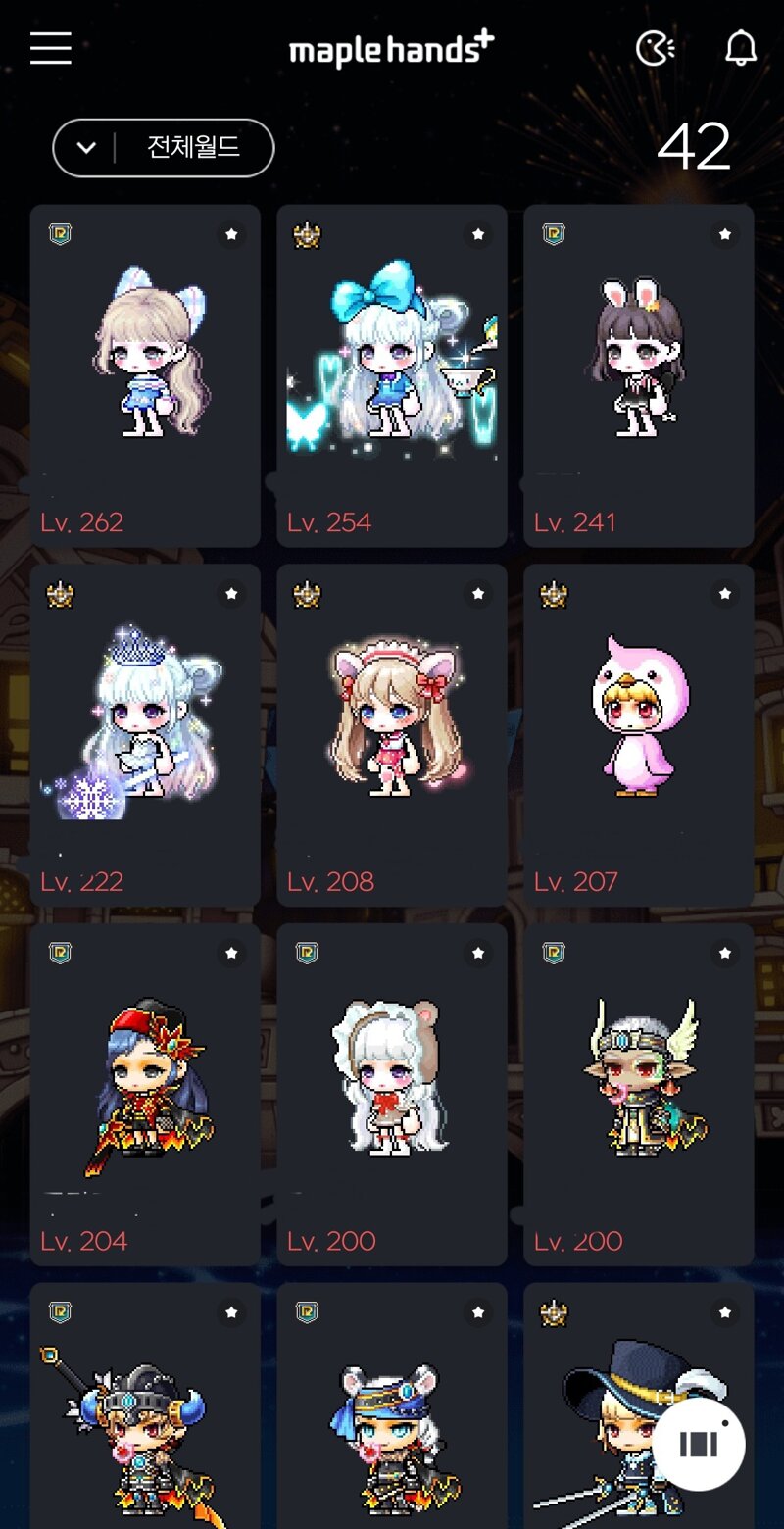
Task: Tap the floating white round button
Action: point(699,1444)
